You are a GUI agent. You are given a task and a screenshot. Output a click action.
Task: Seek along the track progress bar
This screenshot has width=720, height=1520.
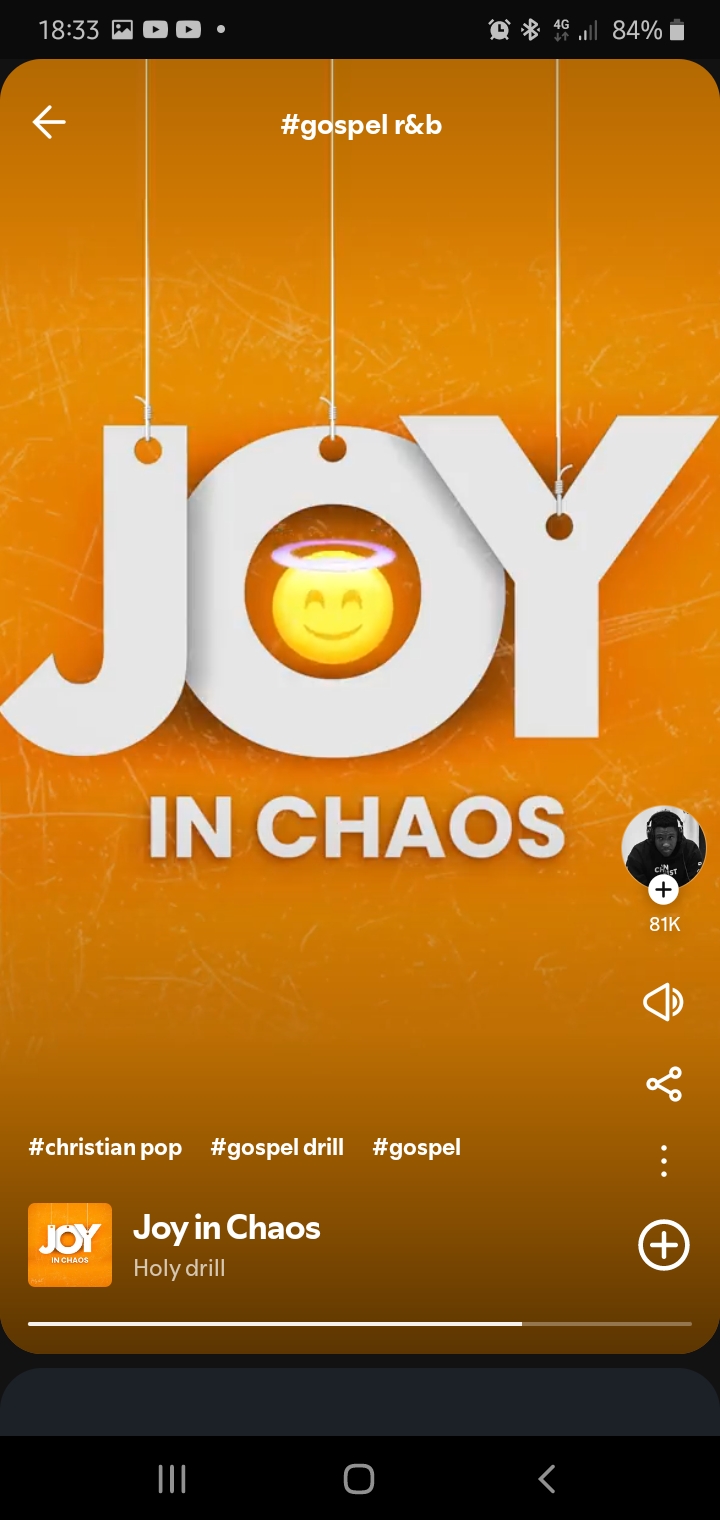point(360,1323)
